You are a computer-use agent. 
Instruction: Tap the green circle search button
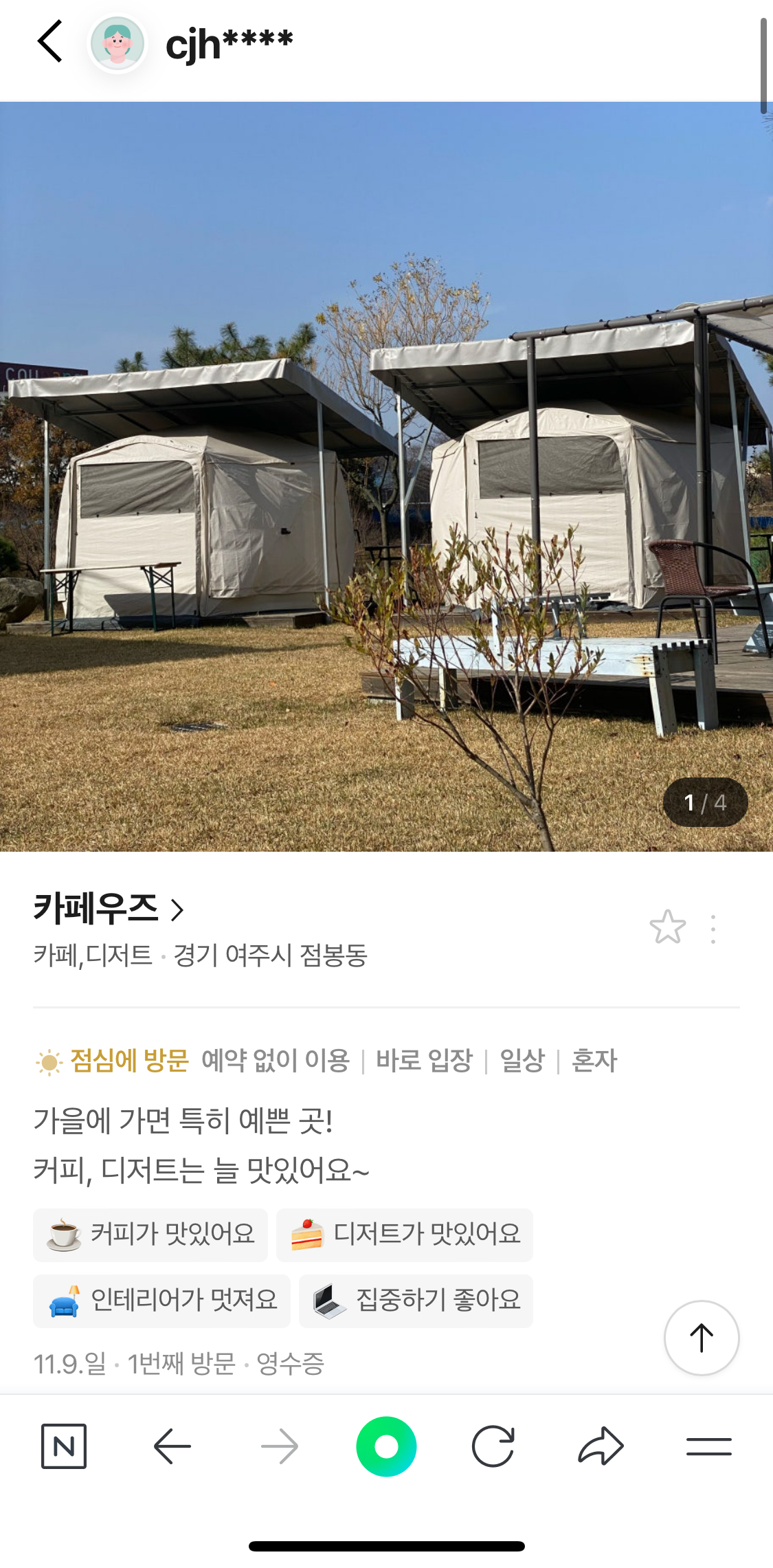click(x=386, y=1446)
